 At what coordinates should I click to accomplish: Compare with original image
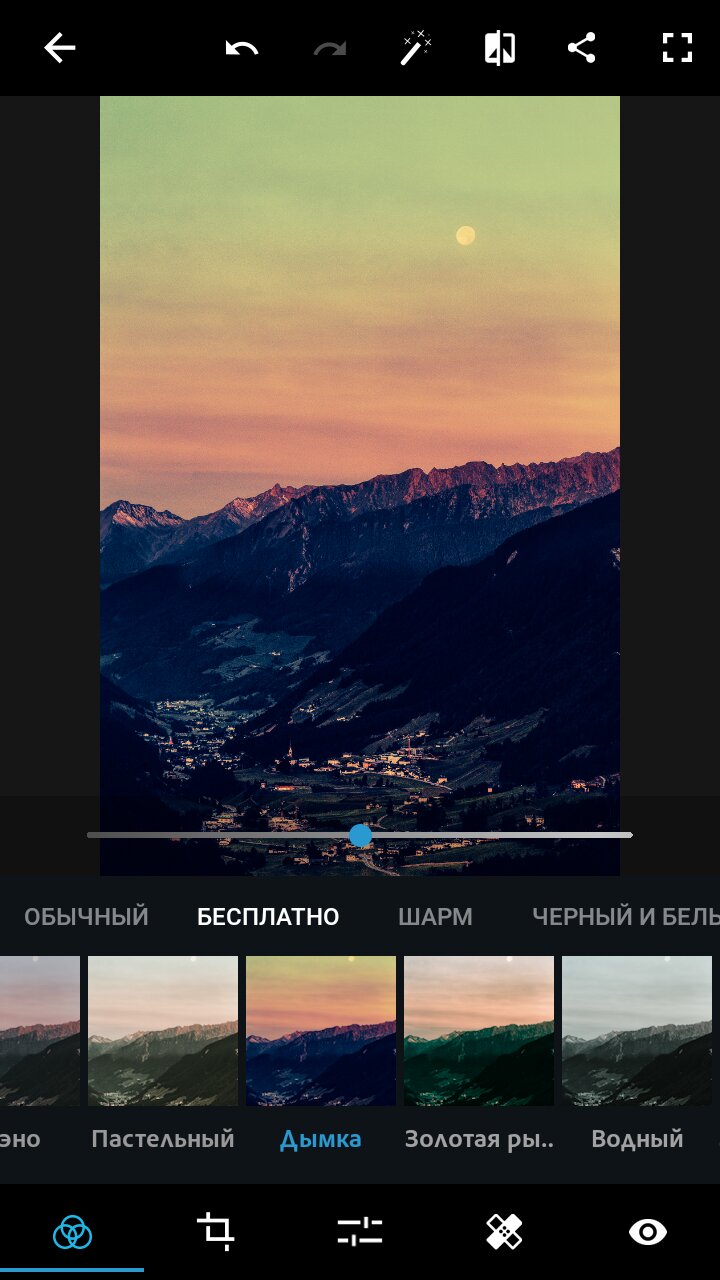tap(499, 48)
